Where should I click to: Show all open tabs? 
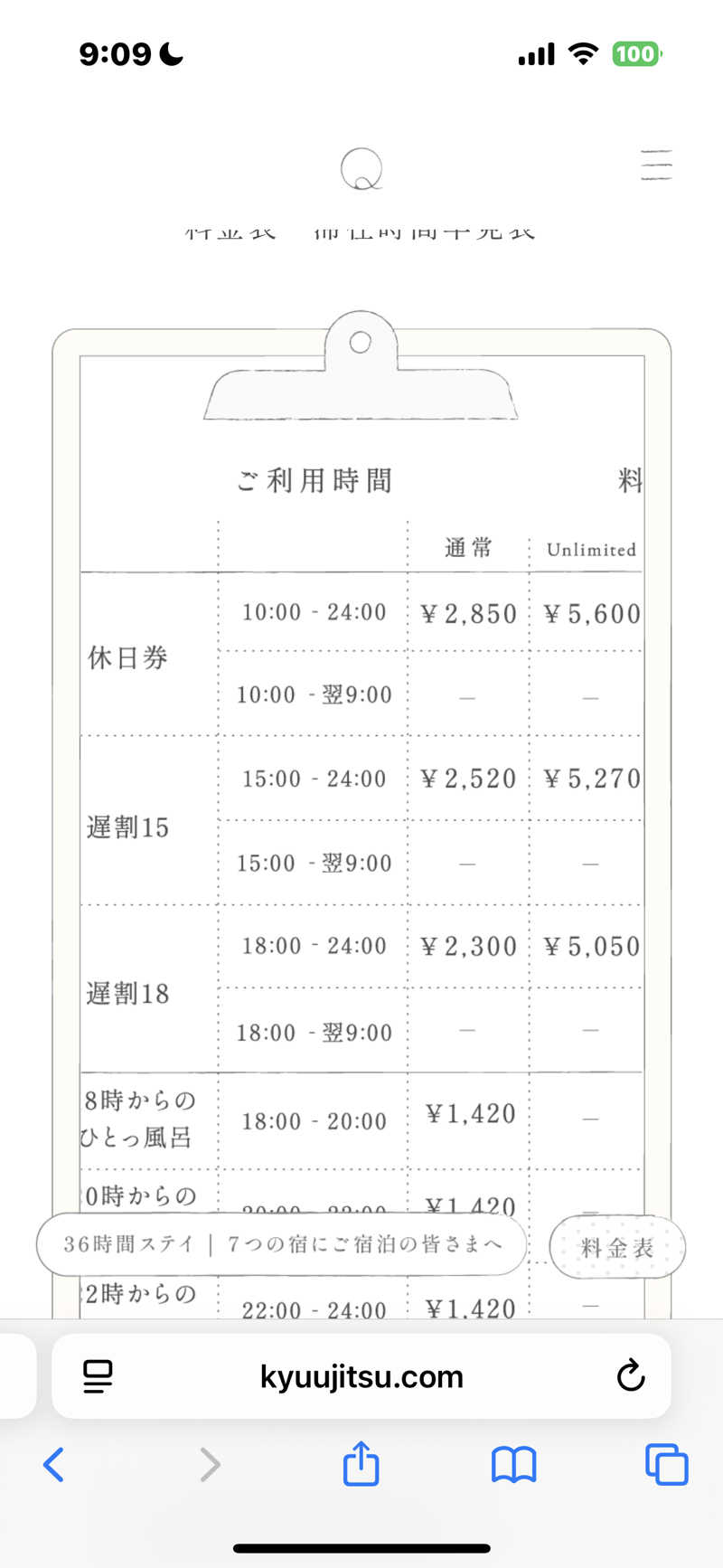[666, 1464]
